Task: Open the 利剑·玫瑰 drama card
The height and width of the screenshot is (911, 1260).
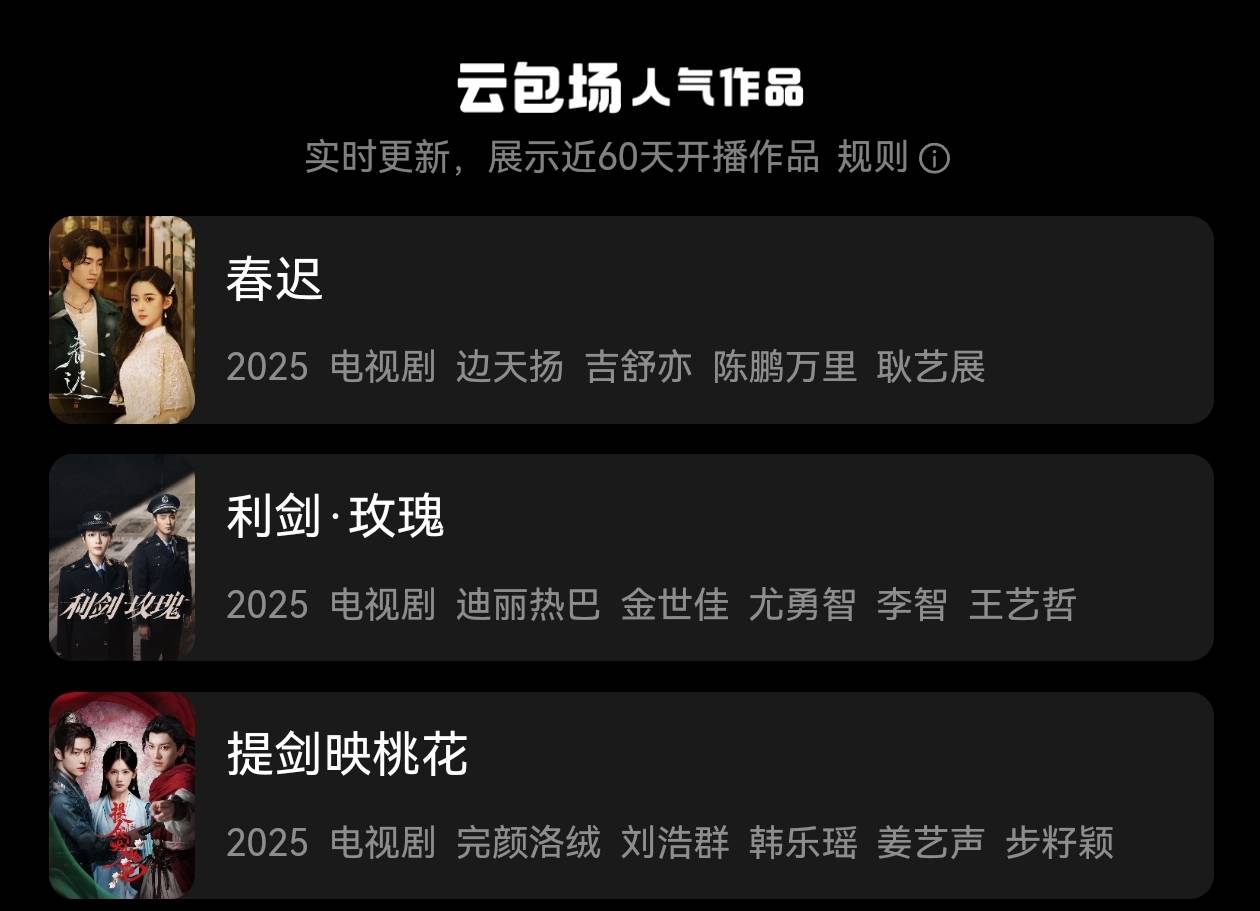Action: point(630,557)
